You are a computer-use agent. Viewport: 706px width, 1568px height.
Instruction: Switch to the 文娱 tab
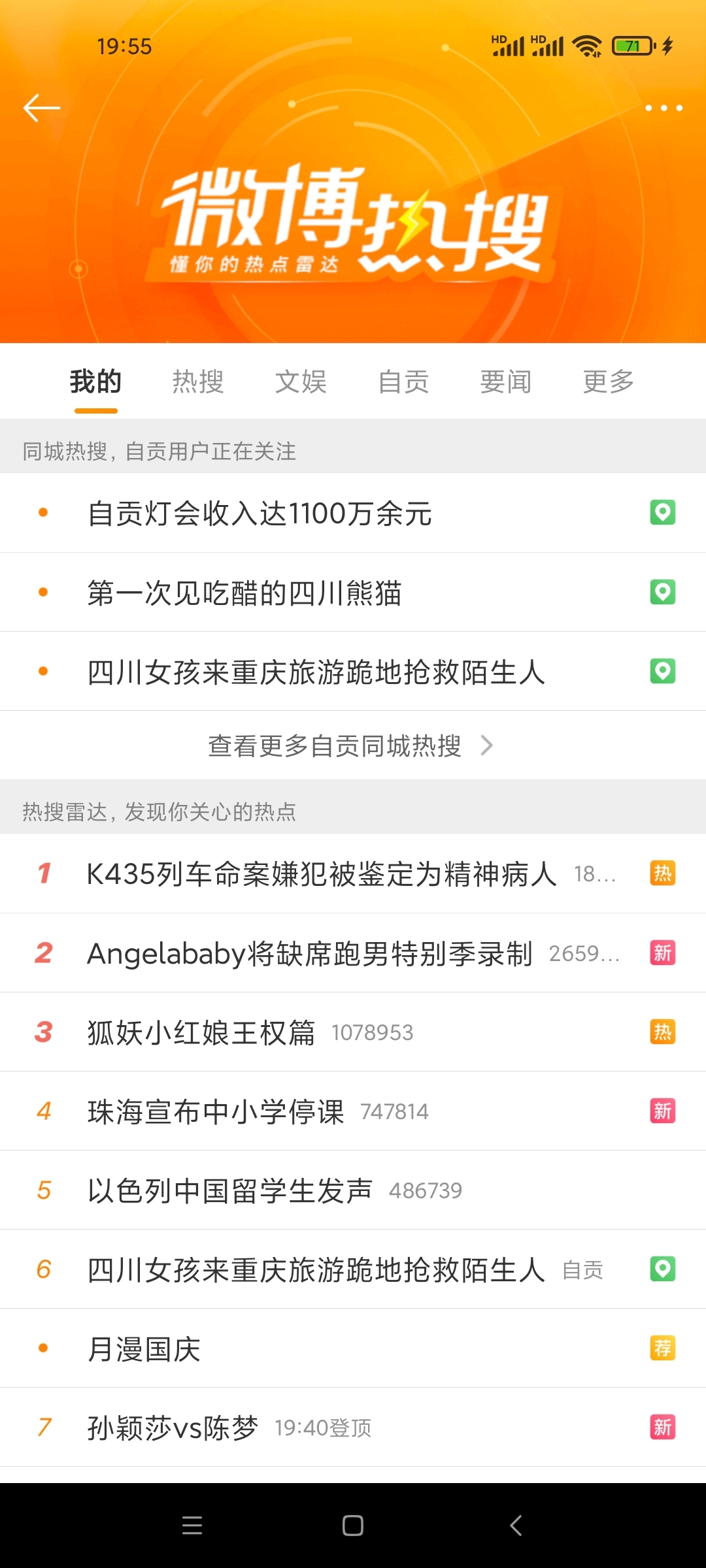click(x=301, y=382)
